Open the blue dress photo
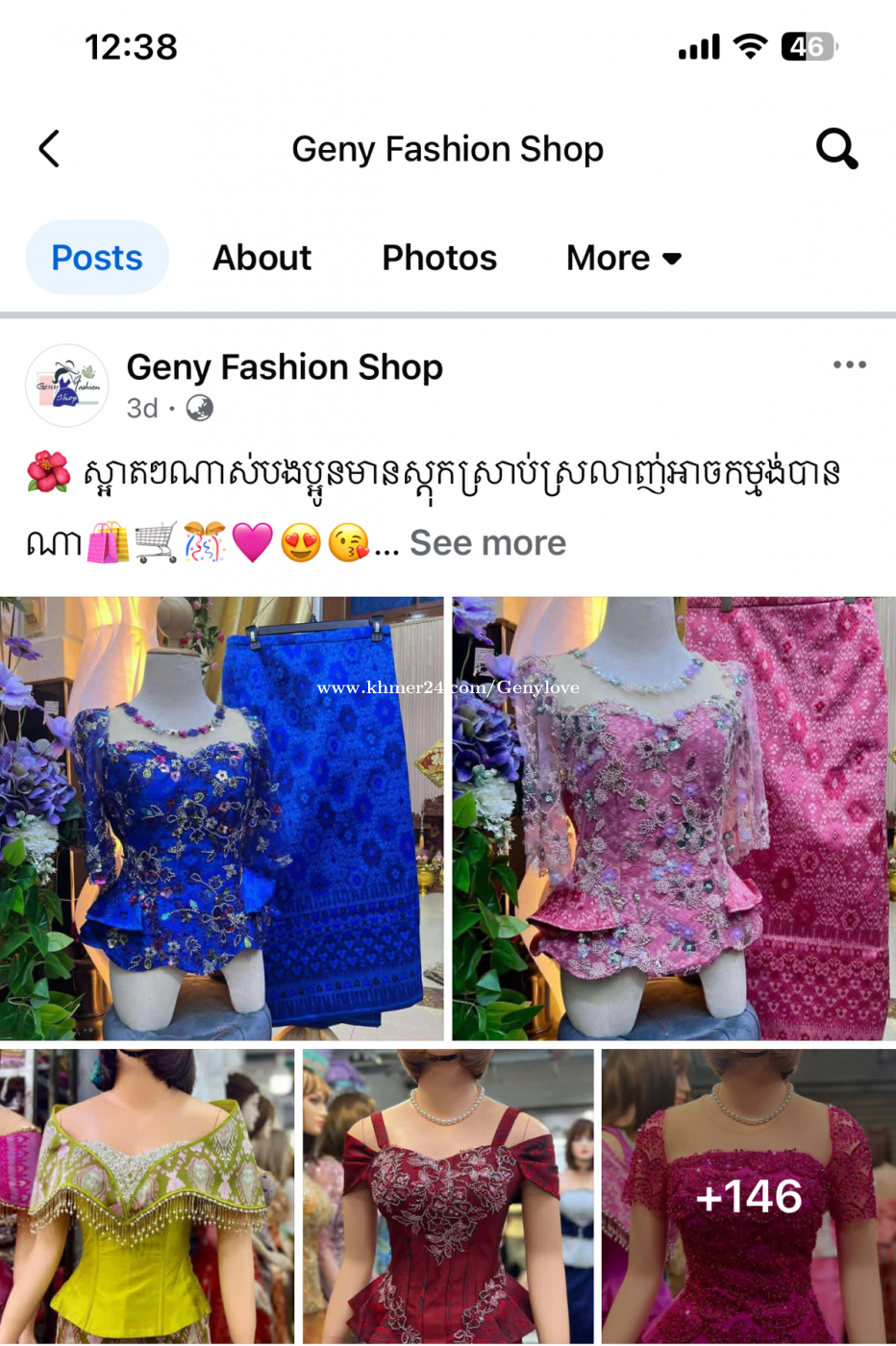Screen dimensions: 896x1346 click(x=222, y=818)
